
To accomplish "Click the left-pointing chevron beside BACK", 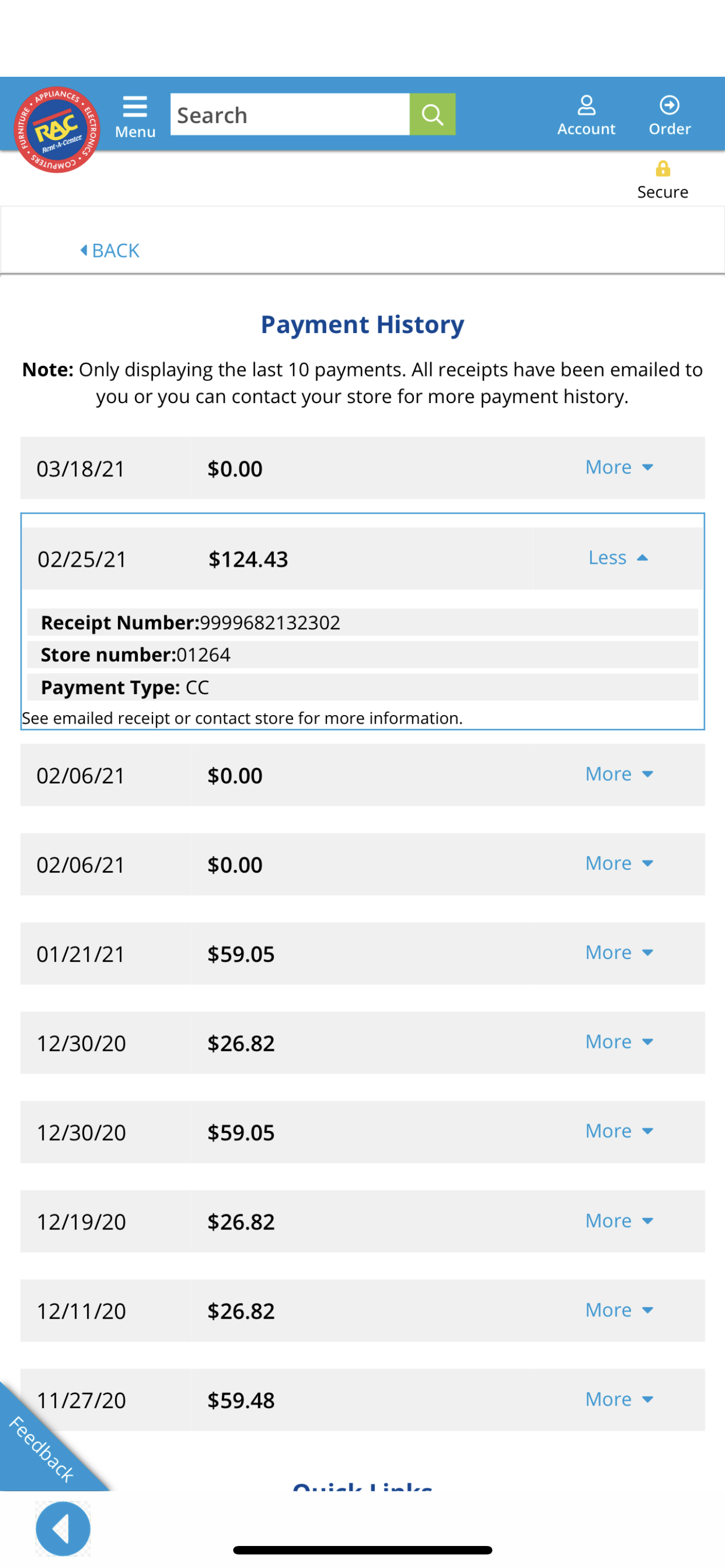I will pos(83,249).
